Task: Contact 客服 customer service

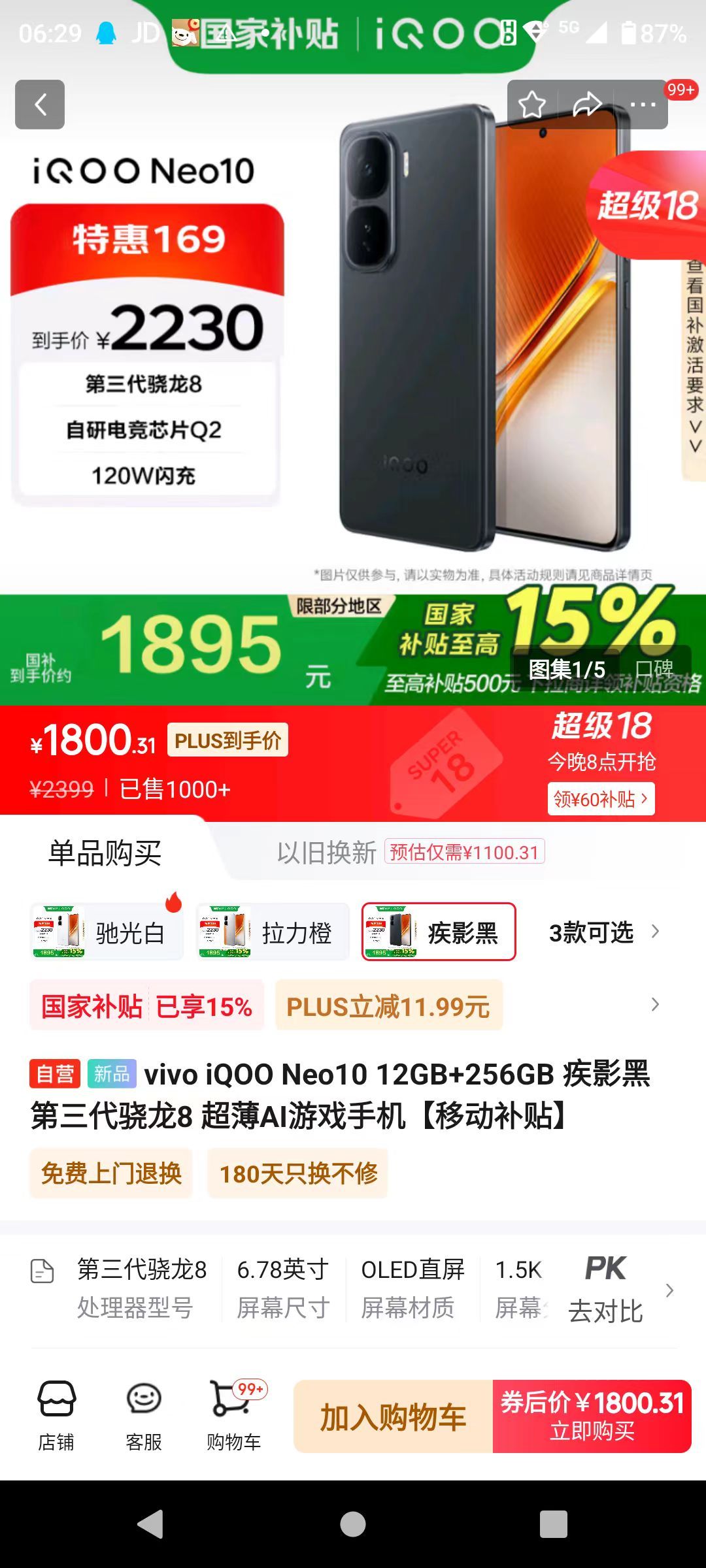Action: 144,1416
